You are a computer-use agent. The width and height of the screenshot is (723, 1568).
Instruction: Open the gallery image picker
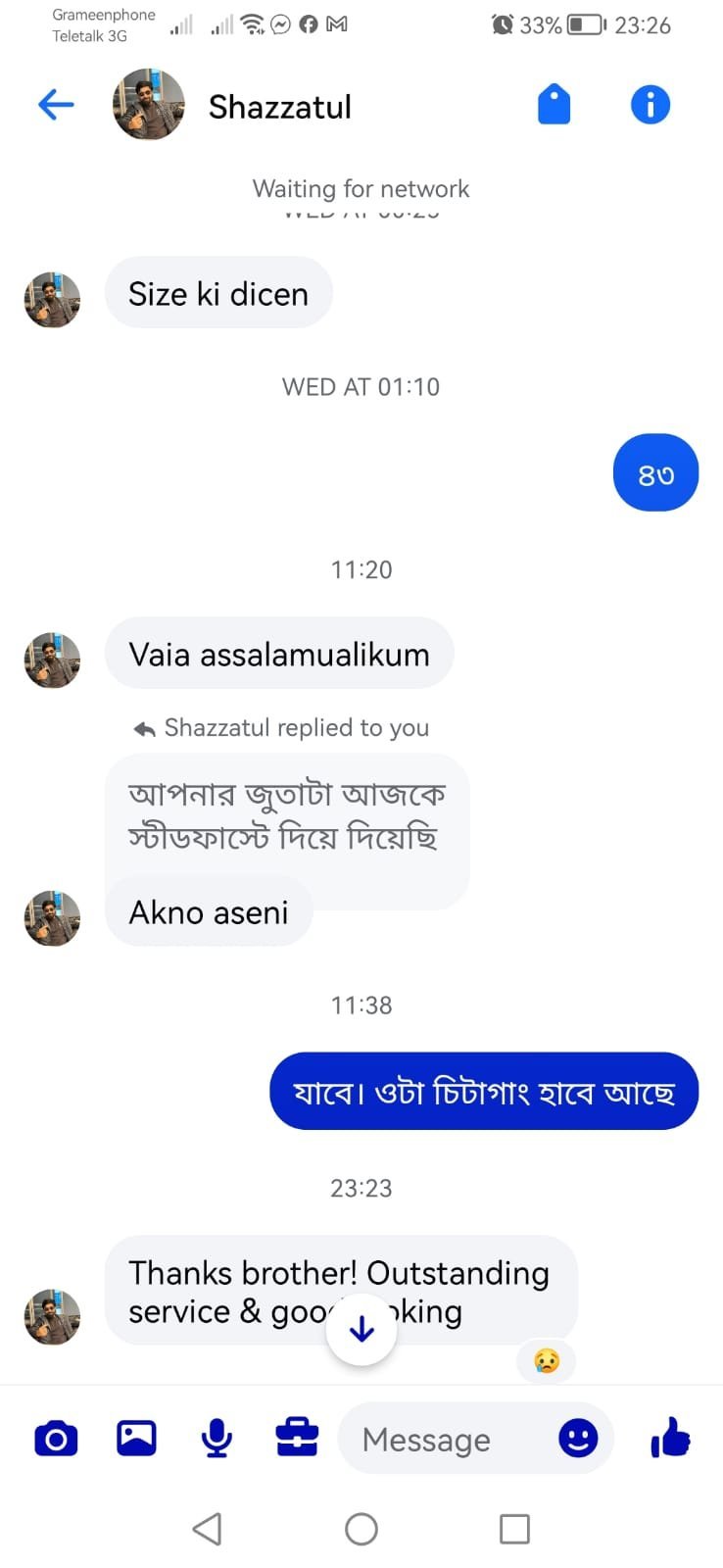coord(136,1439)
